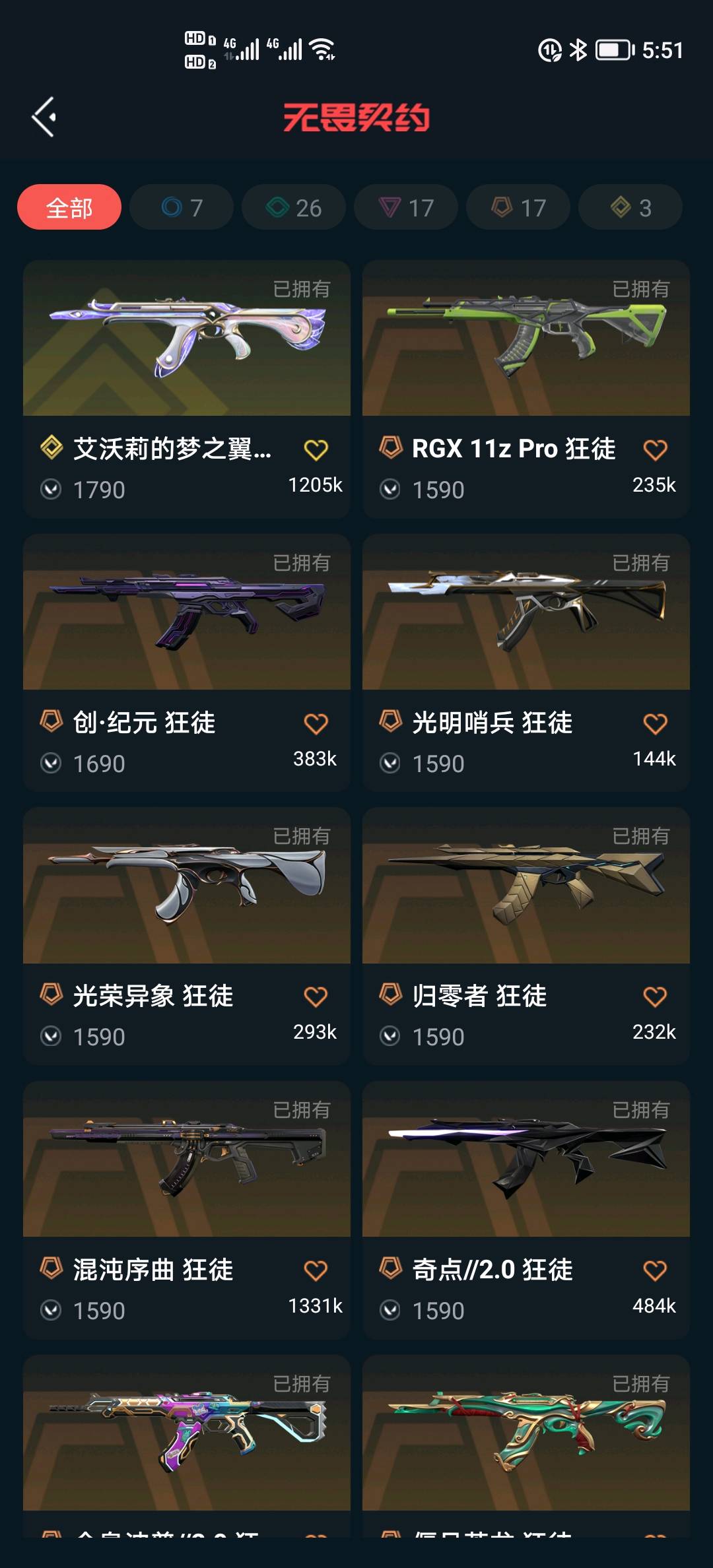Filter by the orange tier showing 17
Image resolution: width=713 pixels, height=1568 pixels.
coord(518,207)
